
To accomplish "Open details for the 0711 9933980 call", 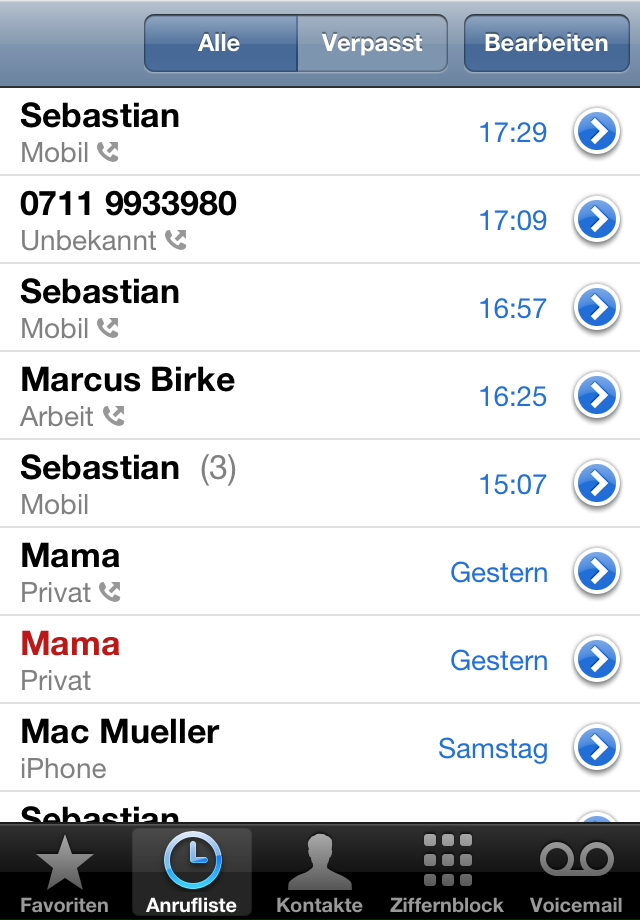I will 597,220.
